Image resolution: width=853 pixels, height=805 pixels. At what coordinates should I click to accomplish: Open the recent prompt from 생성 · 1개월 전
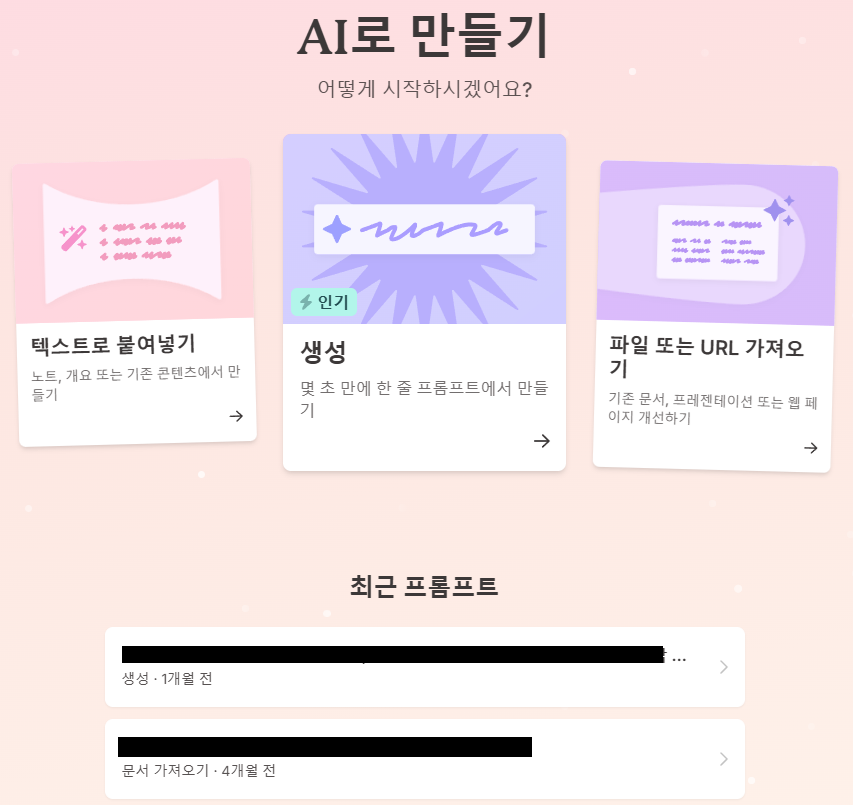coord(424,667)
